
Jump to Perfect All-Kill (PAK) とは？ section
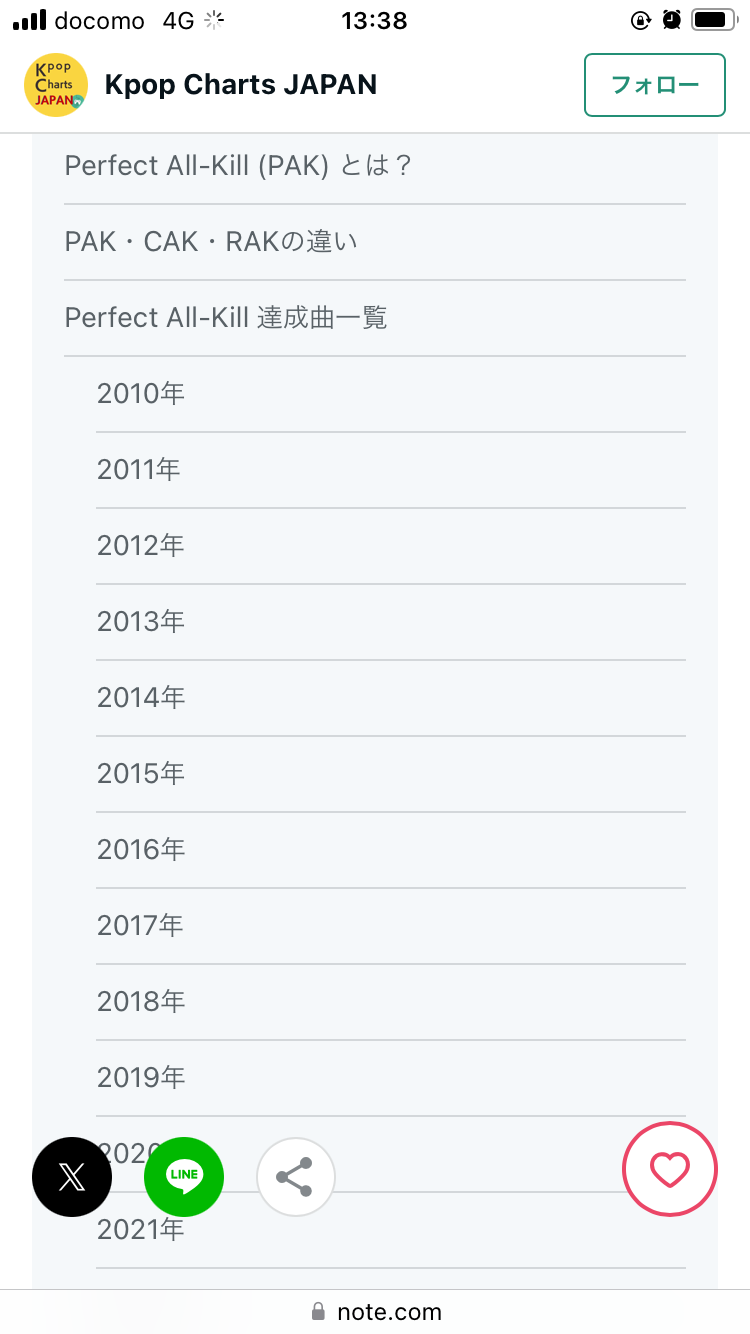coord(239,166)
